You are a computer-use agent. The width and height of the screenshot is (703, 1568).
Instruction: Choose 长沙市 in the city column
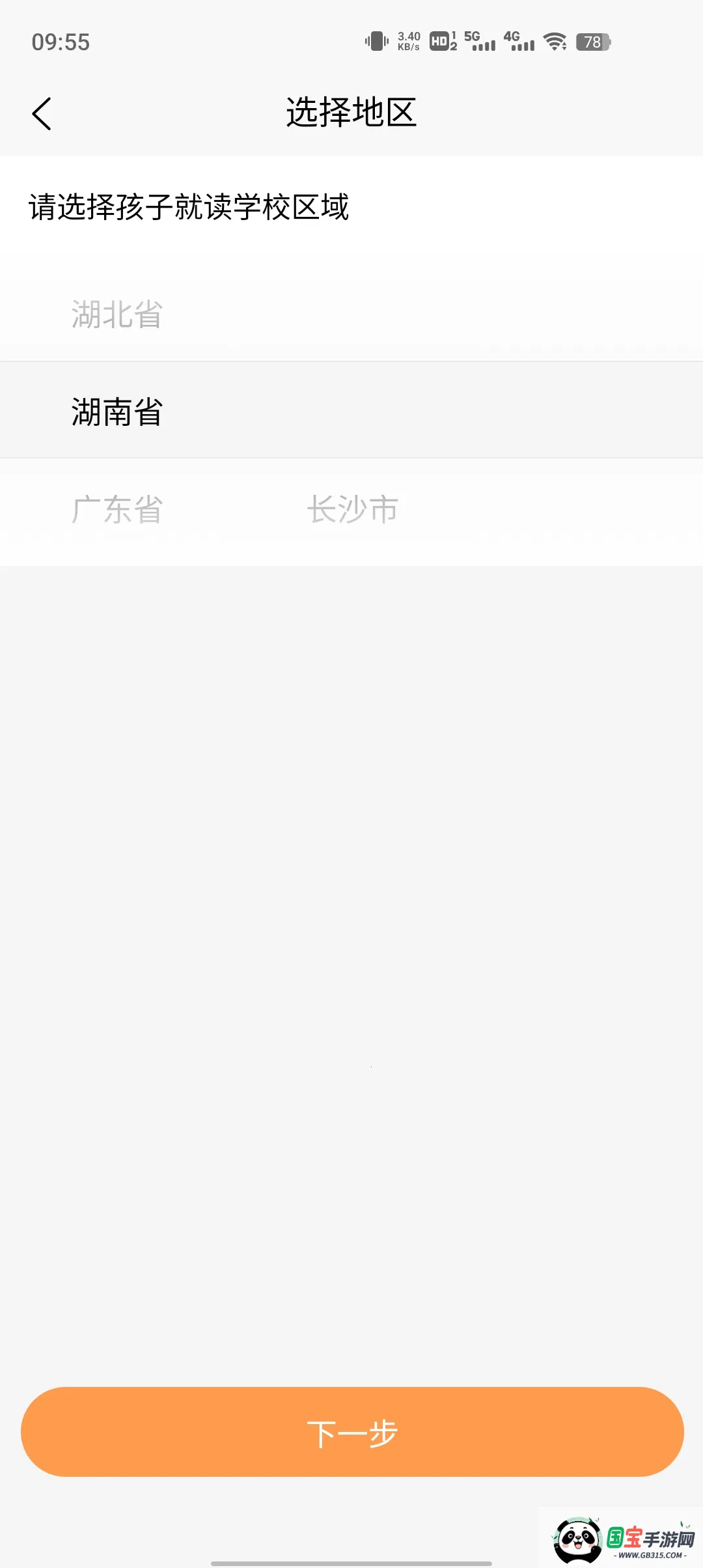[x=351, y=509]
